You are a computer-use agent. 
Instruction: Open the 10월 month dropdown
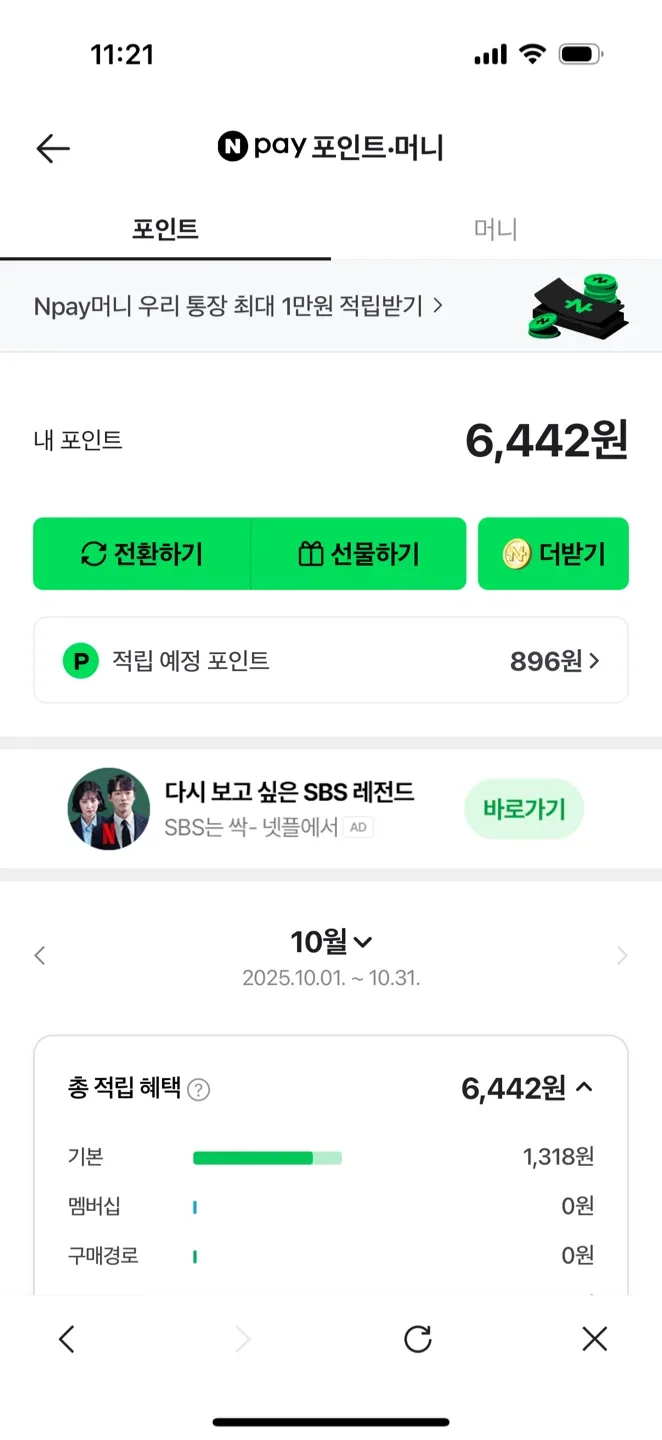tap(331, 942)
